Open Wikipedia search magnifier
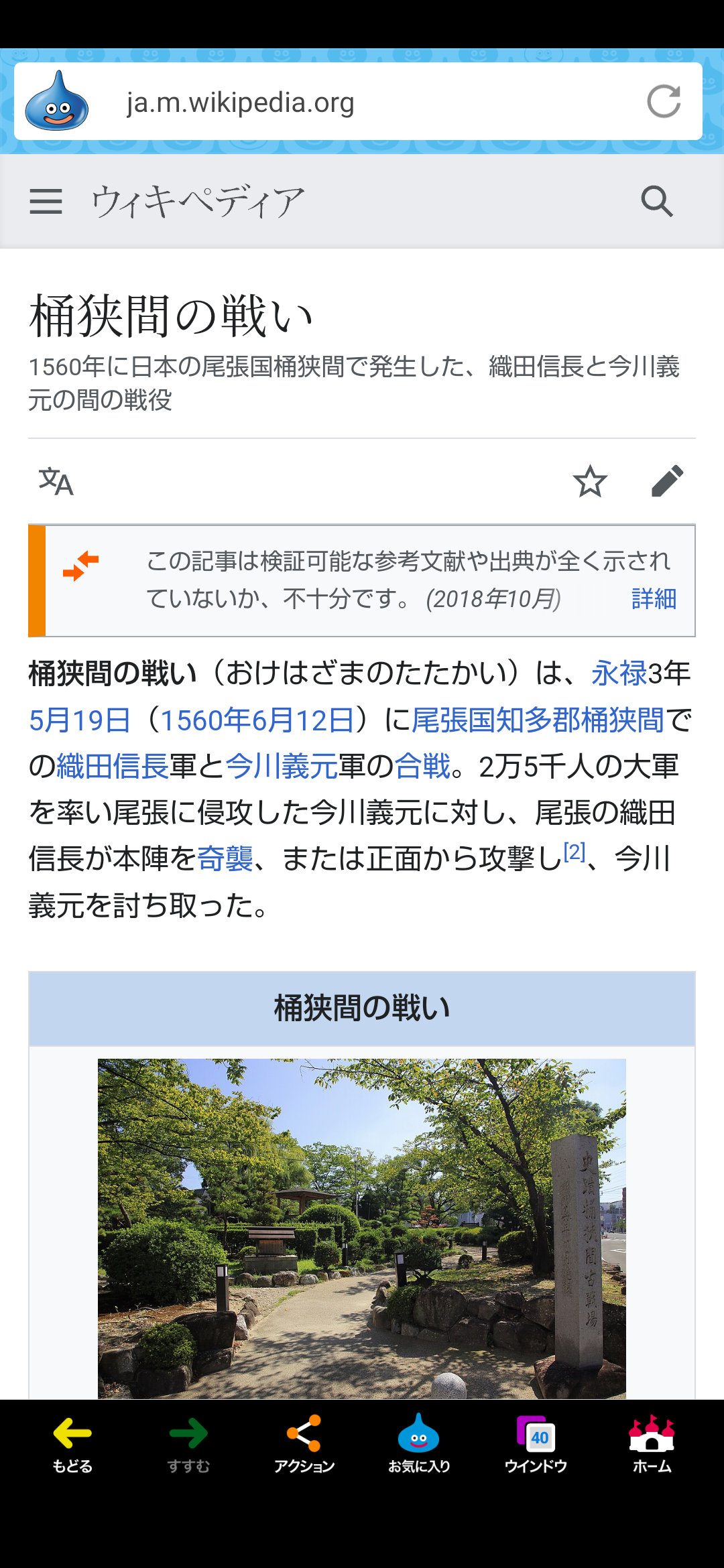 tap(657, 201)
